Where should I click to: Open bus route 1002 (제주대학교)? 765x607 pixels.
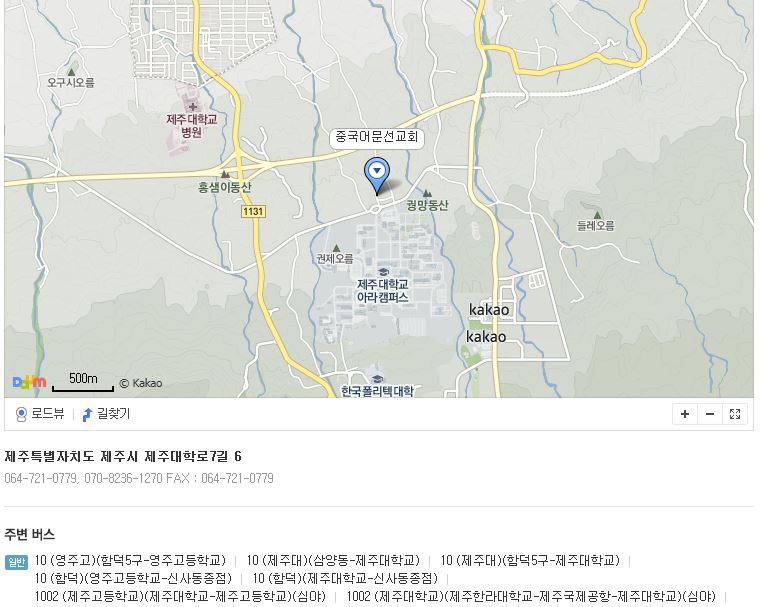coord(530,596)
